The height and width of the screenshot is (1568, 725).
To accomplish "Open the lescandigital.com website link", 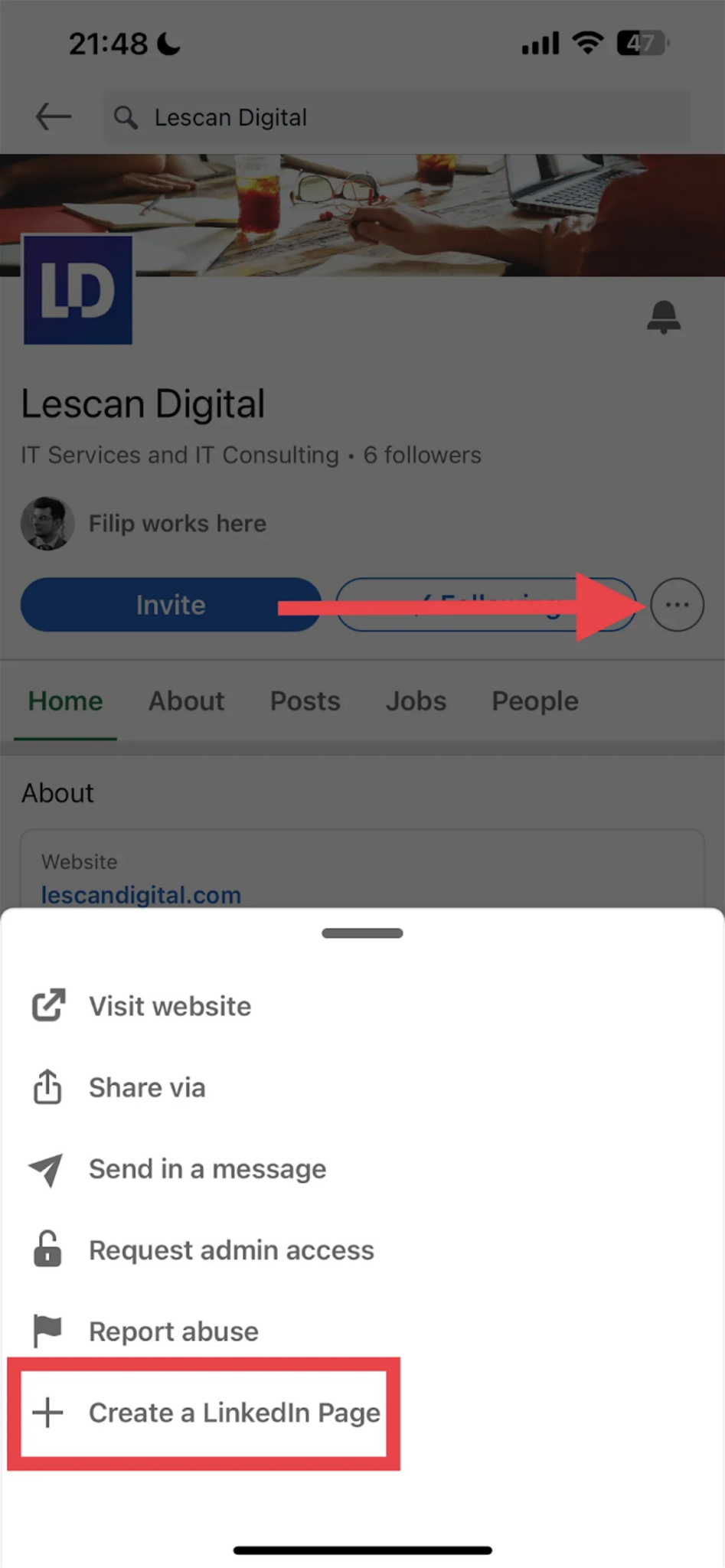I will click(141, 894).
